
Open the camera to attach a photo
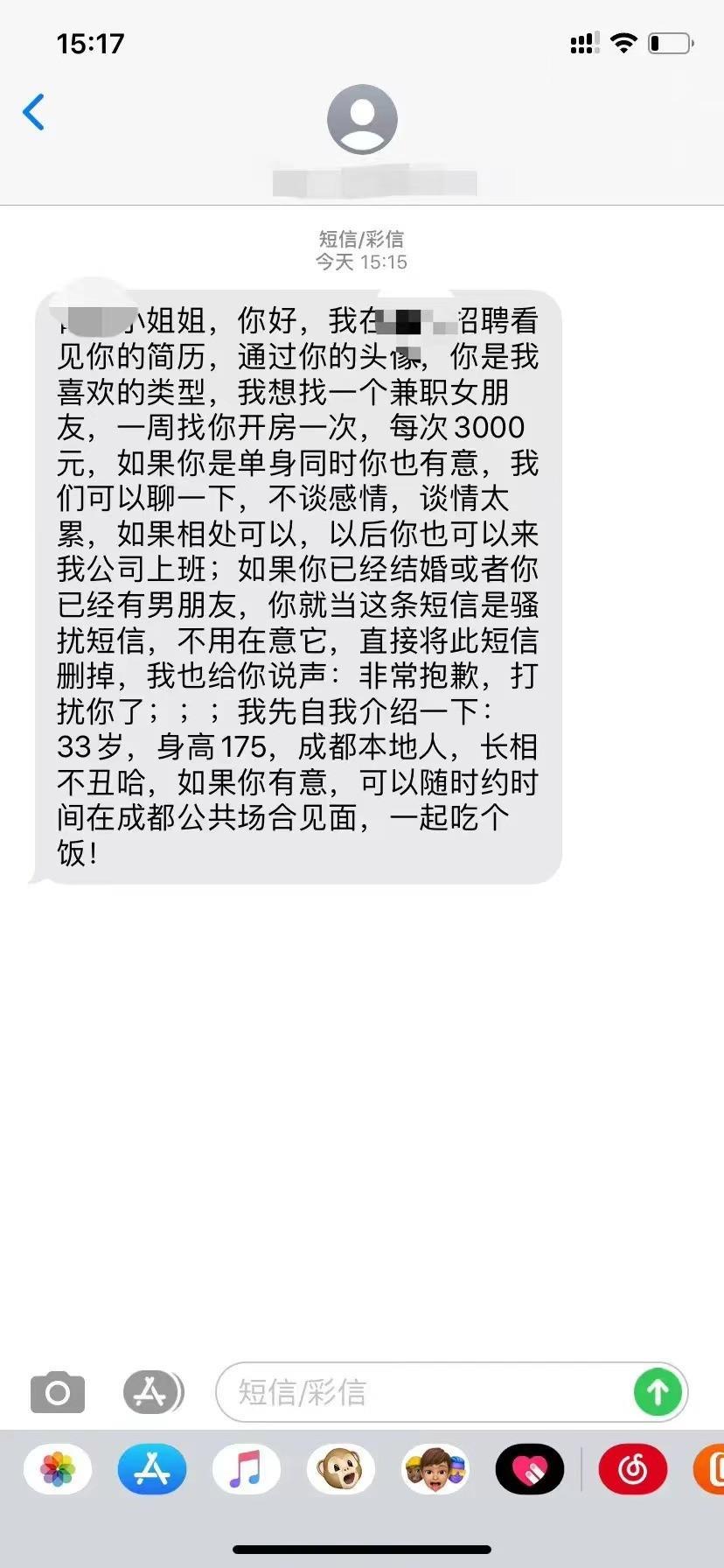58,1392
